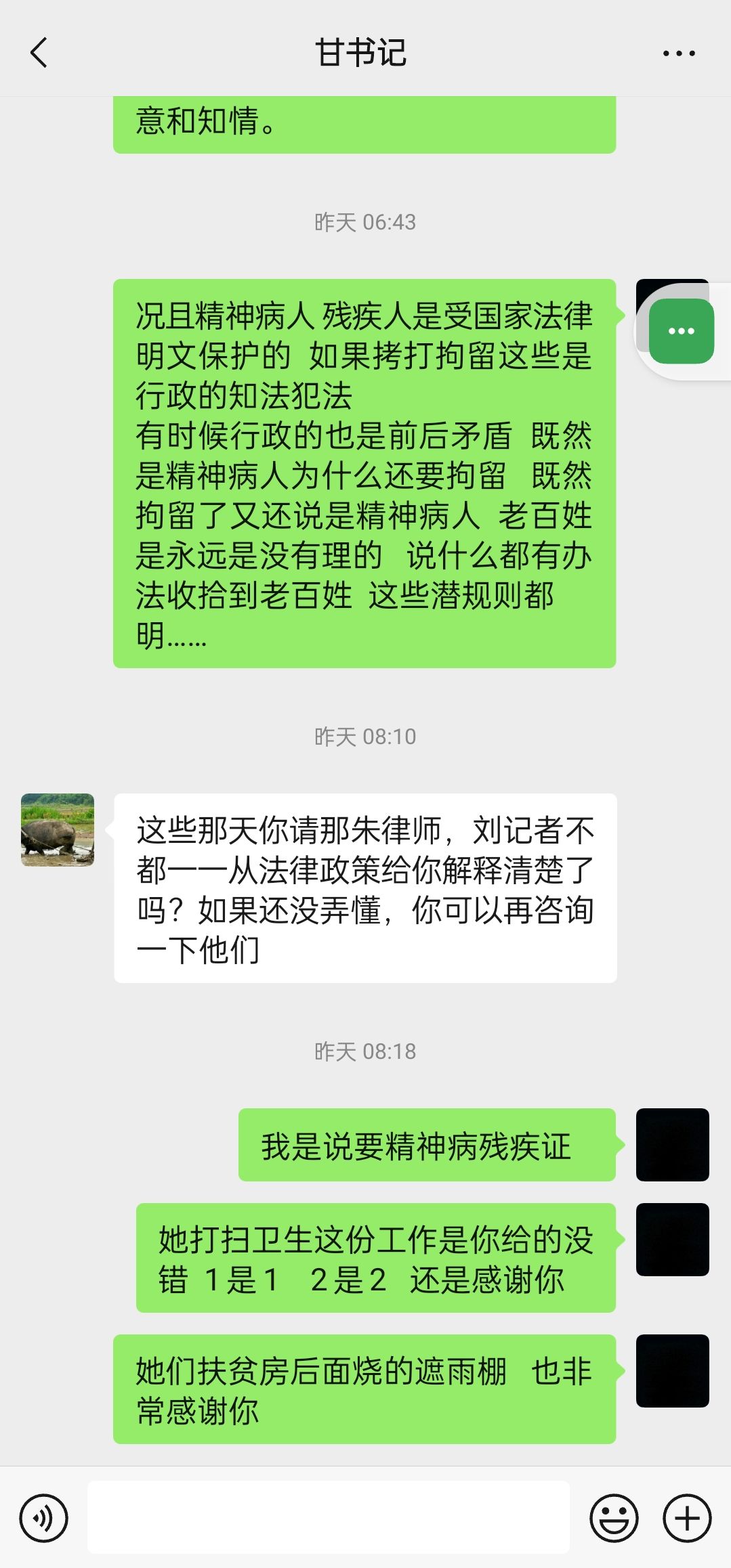Focus the message text field
The height and width of the screenshot is (1568, 731).
[329, 1518]
